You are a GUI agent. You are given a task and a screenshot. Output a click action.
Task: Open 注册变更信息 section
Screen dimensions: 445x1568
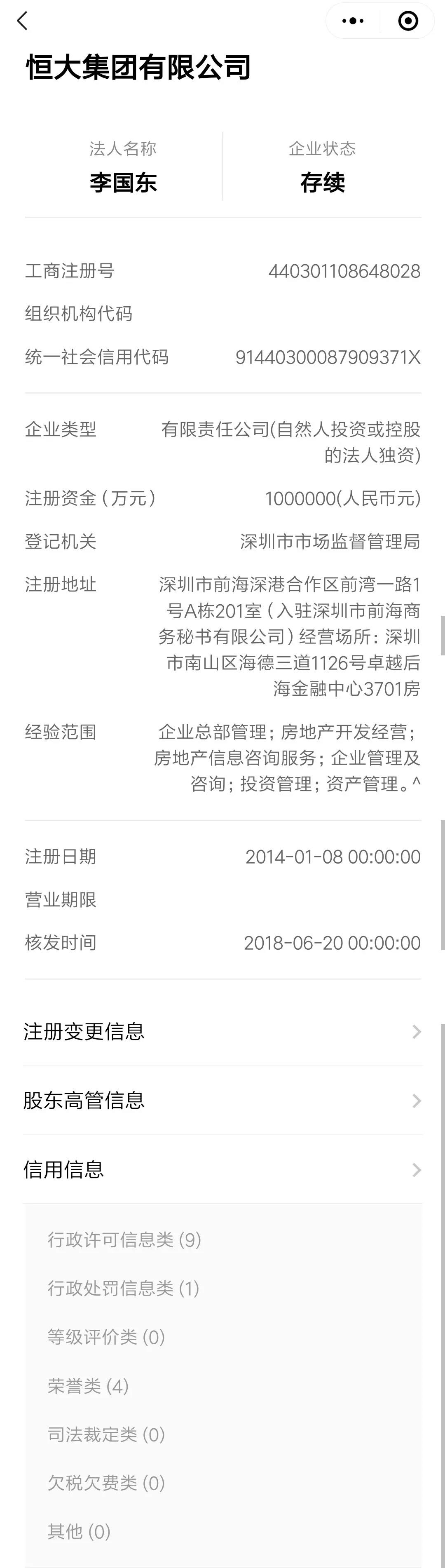pos(222,1032)
